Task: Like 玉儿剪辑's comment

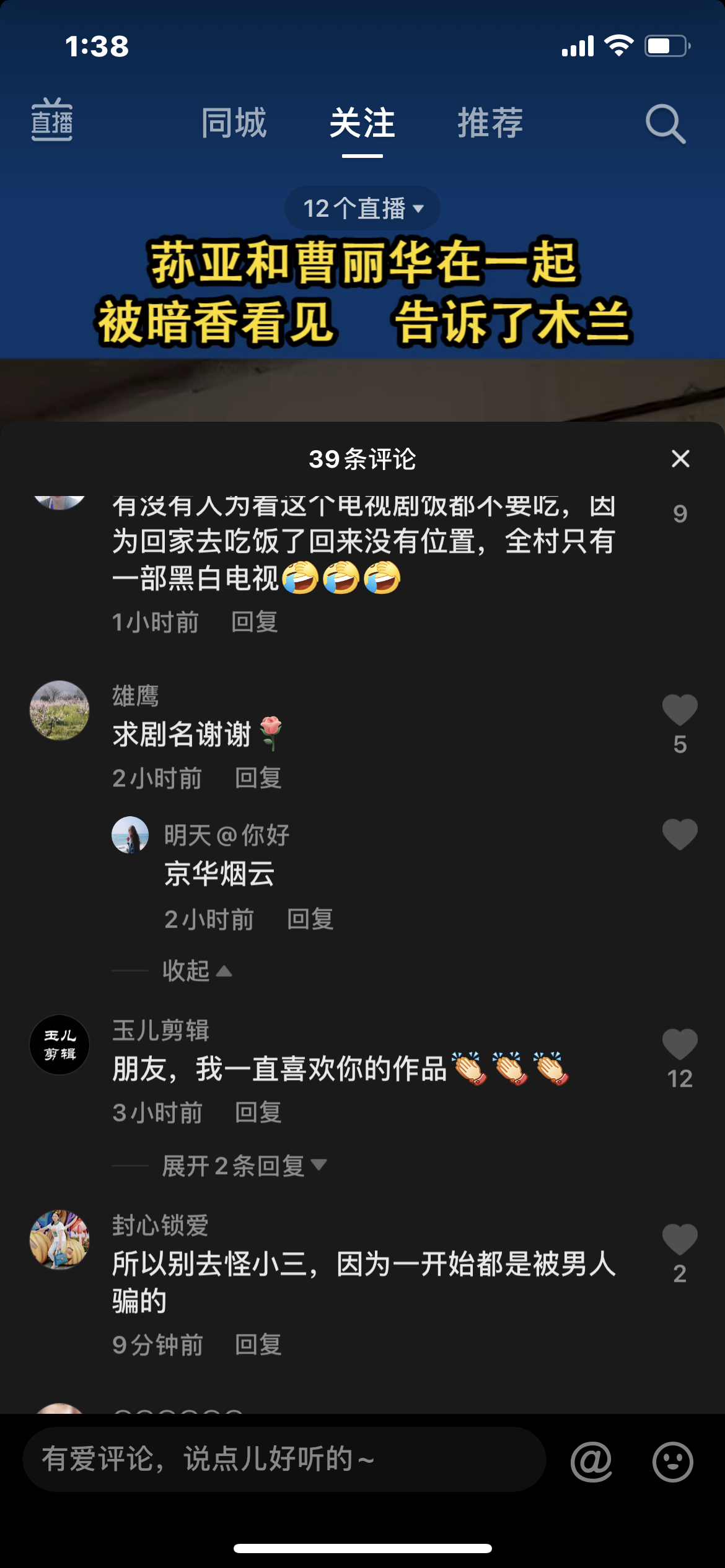Action: point(680,1044)
